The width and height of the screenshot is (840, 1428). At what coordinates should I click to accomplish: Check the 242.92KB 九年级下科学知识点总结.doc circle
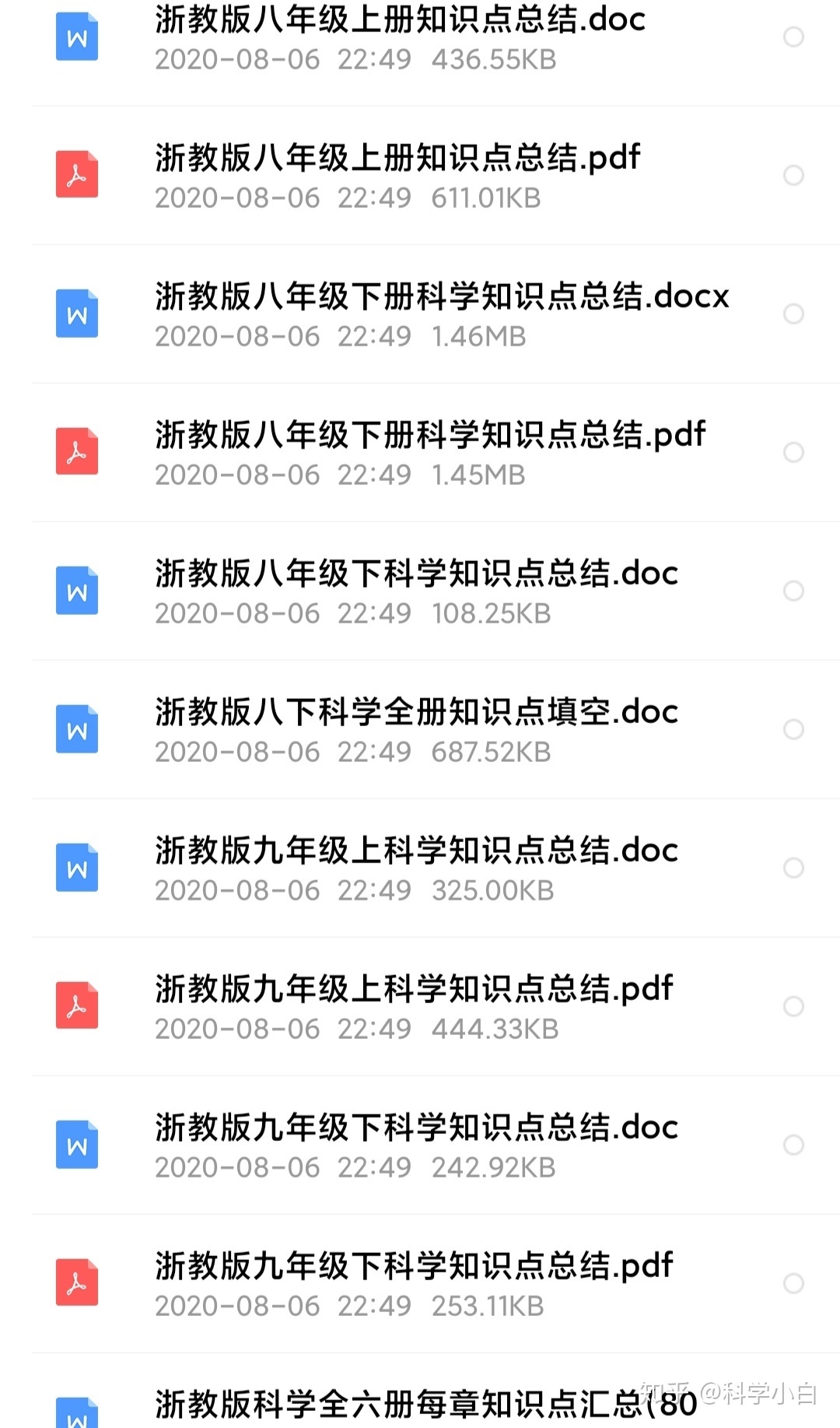pos(793,1145)
